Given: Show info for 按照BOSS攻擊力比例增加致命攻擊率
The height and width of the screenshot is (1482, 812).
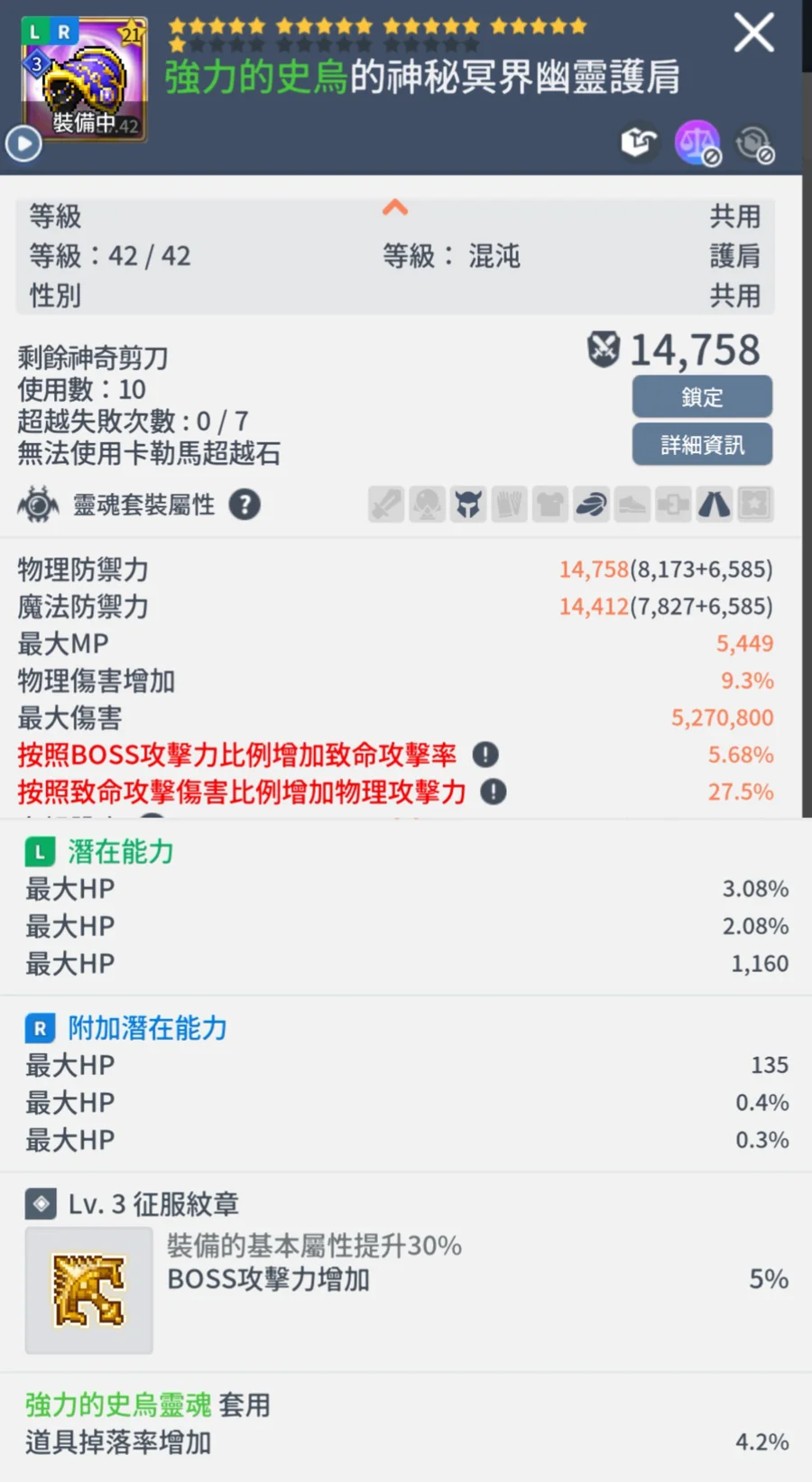Looking at the screenshot, I should [x=485, y=755].
